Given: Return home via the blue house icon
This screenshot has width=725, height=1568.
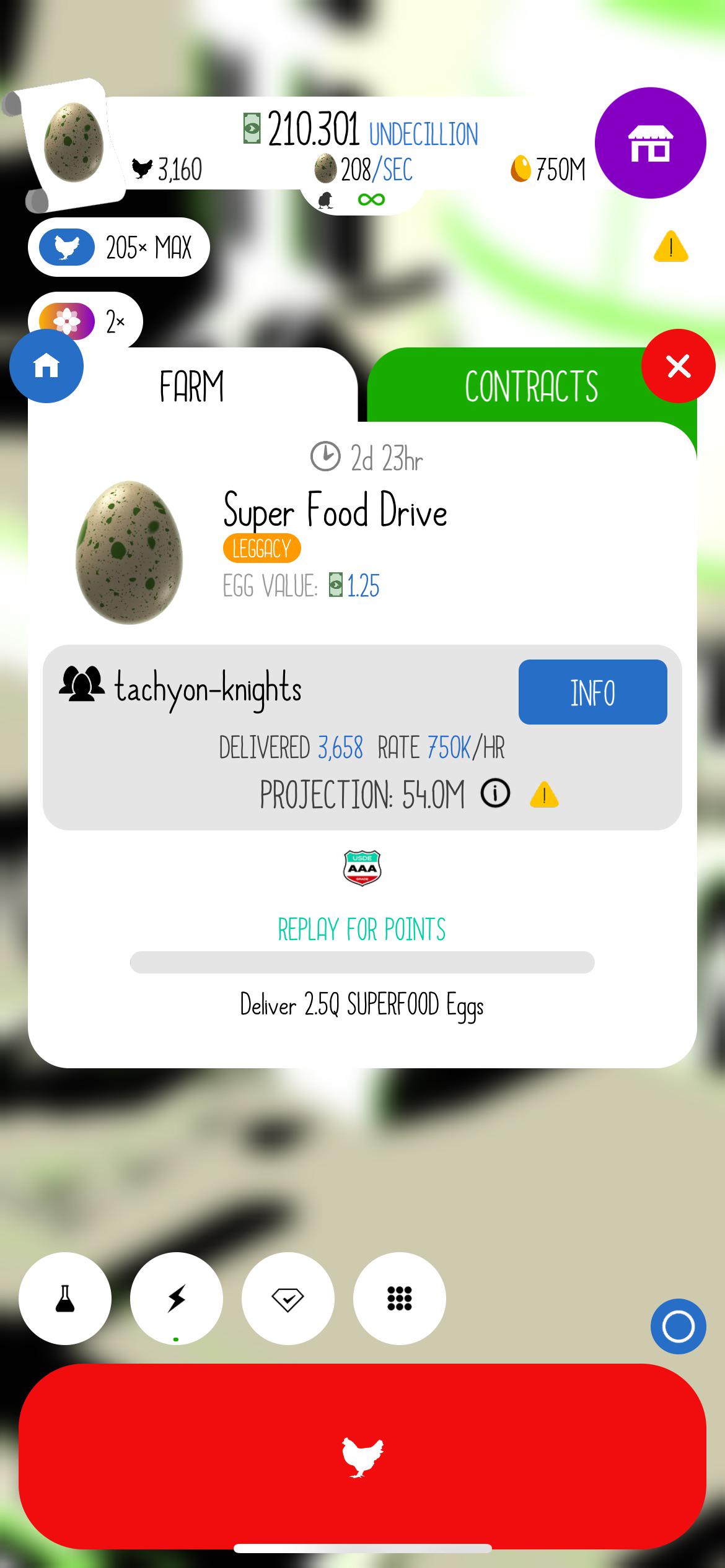Looking at the screenshot, I should (46, 366).
